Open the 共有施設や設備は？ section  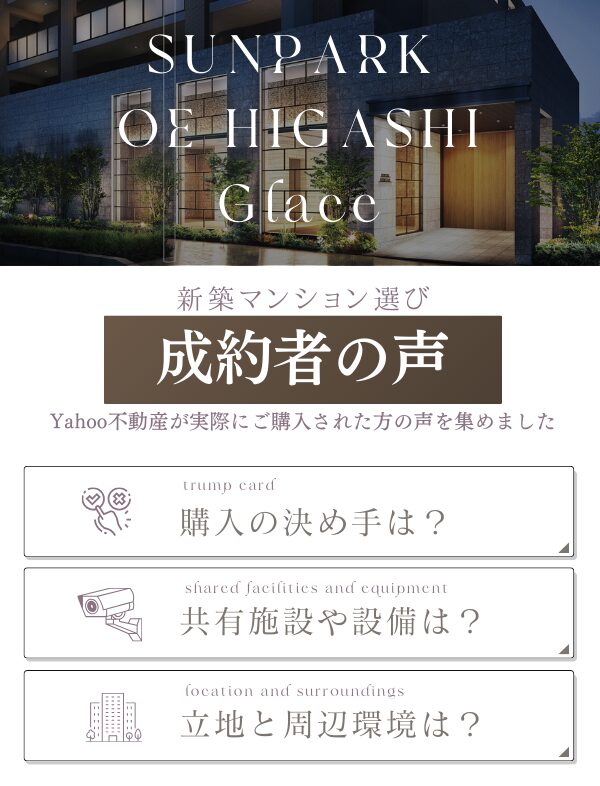coord(299,613)
